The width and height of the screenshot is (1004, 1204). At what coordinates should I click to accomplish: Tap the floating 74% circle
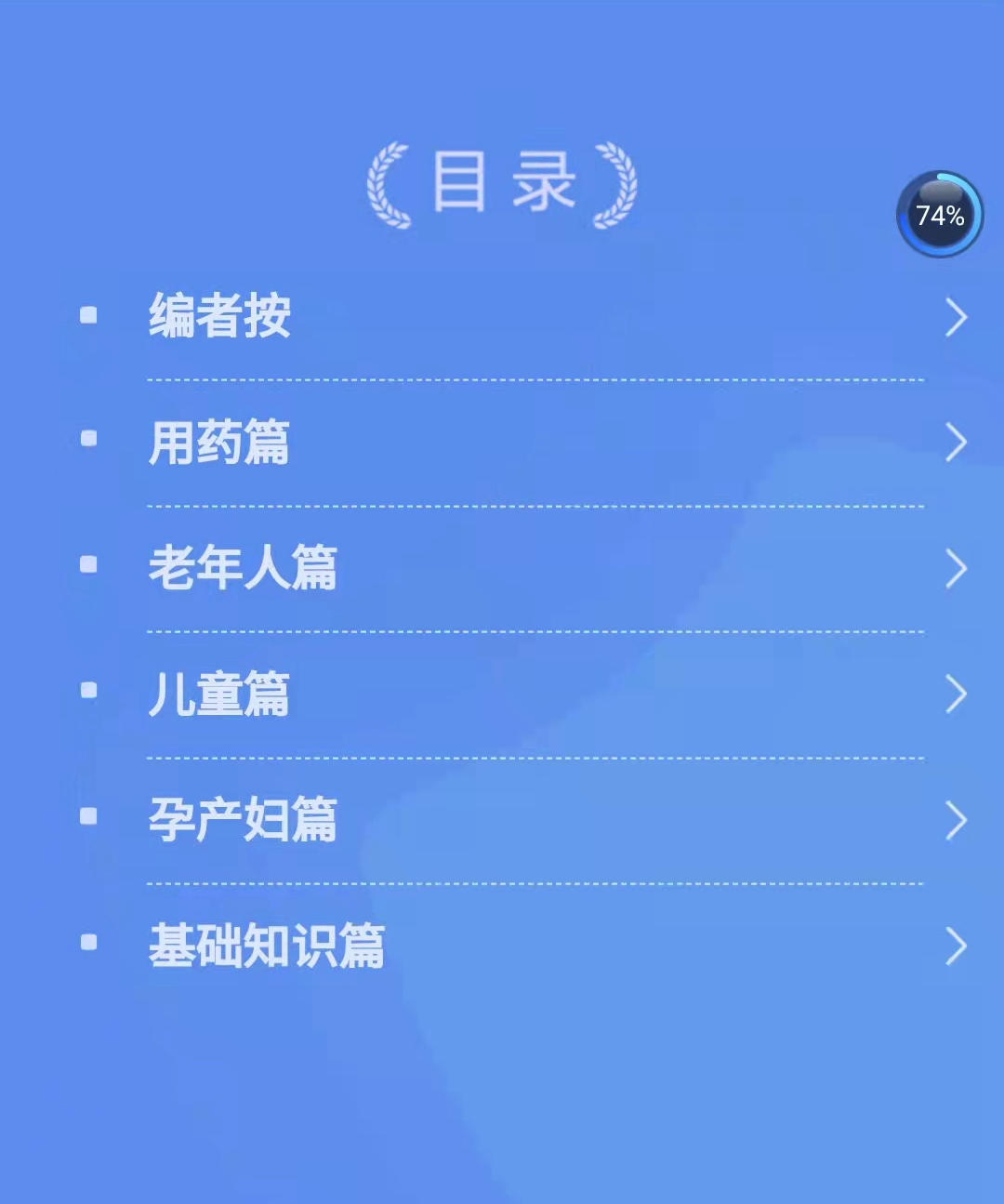tap(940, 215)
